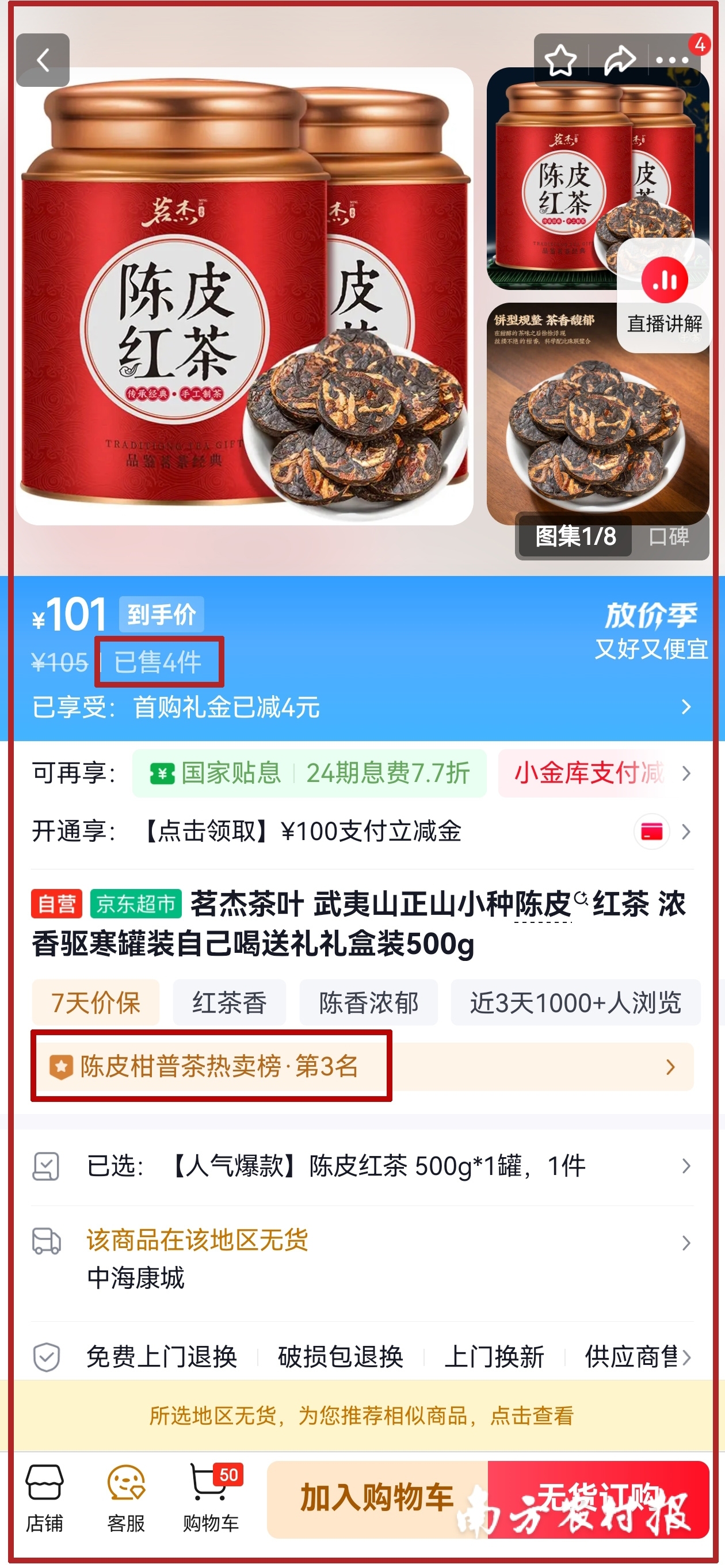This screenshot has height=1568, width=725.
Task: Tap the 无货订购 button
Action: coord(599,1497)
